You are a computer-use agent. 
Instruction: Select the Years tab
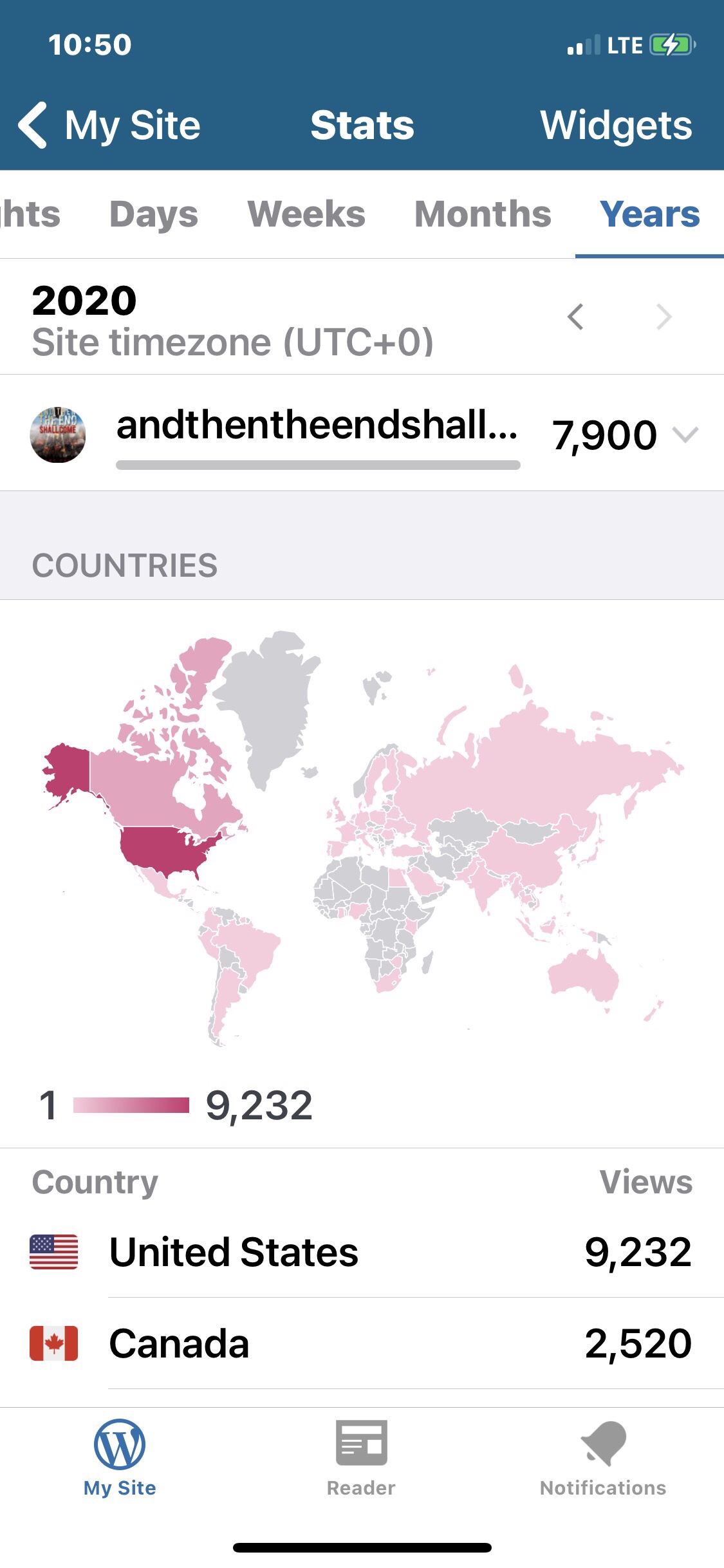(x=649, y=214)
